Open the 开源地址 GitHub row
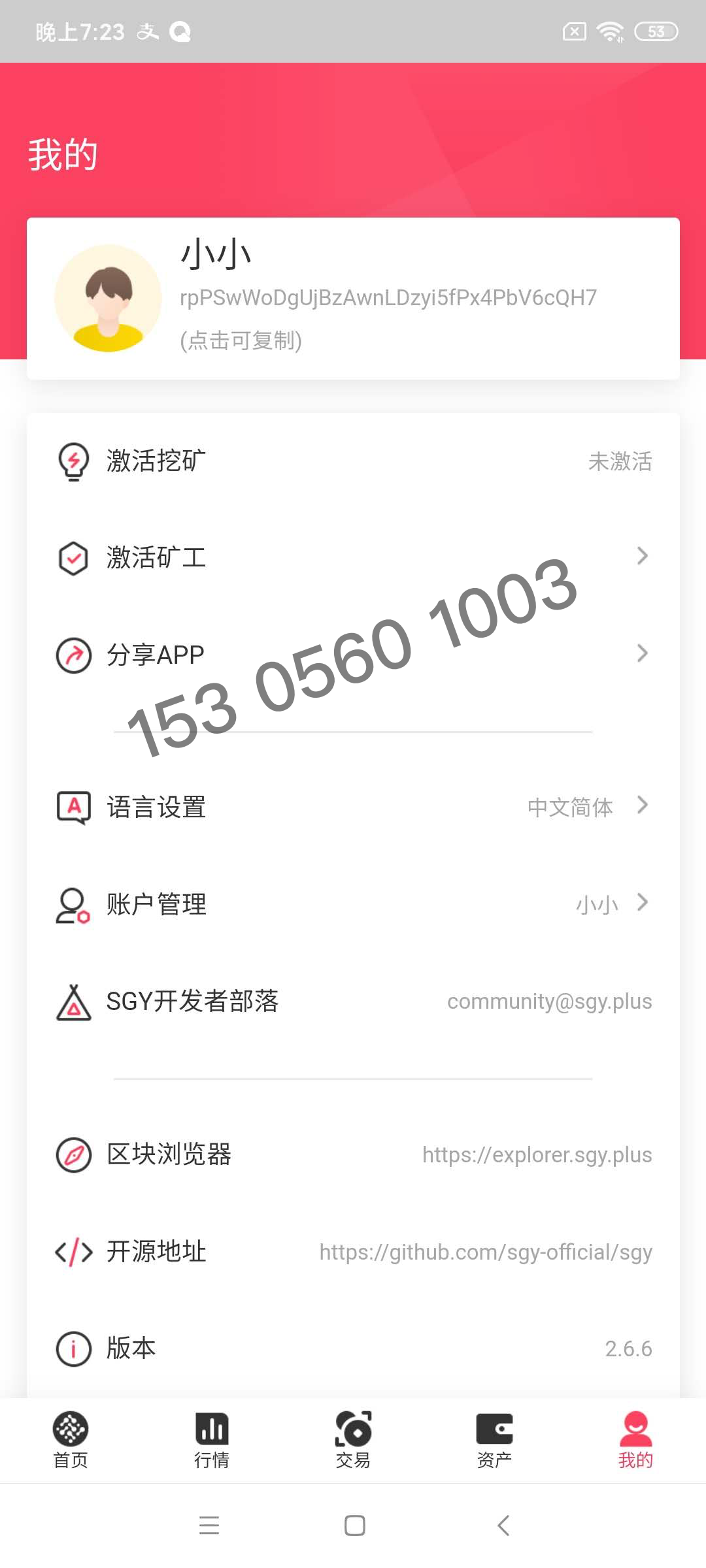This screenshot has width=706, height=1568. pos(353,1252)
